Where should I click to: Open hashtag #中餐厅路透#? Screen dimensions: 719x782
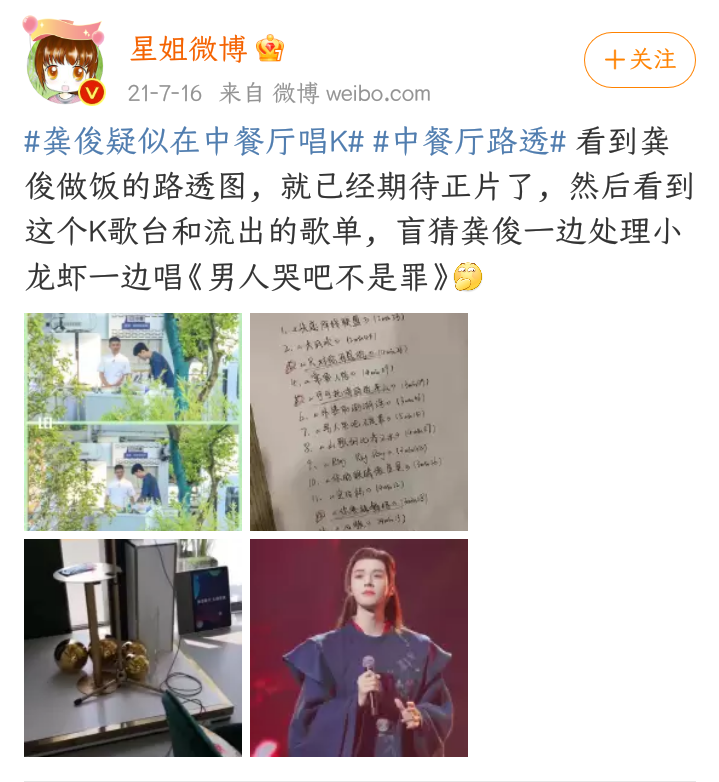[469, 142]
